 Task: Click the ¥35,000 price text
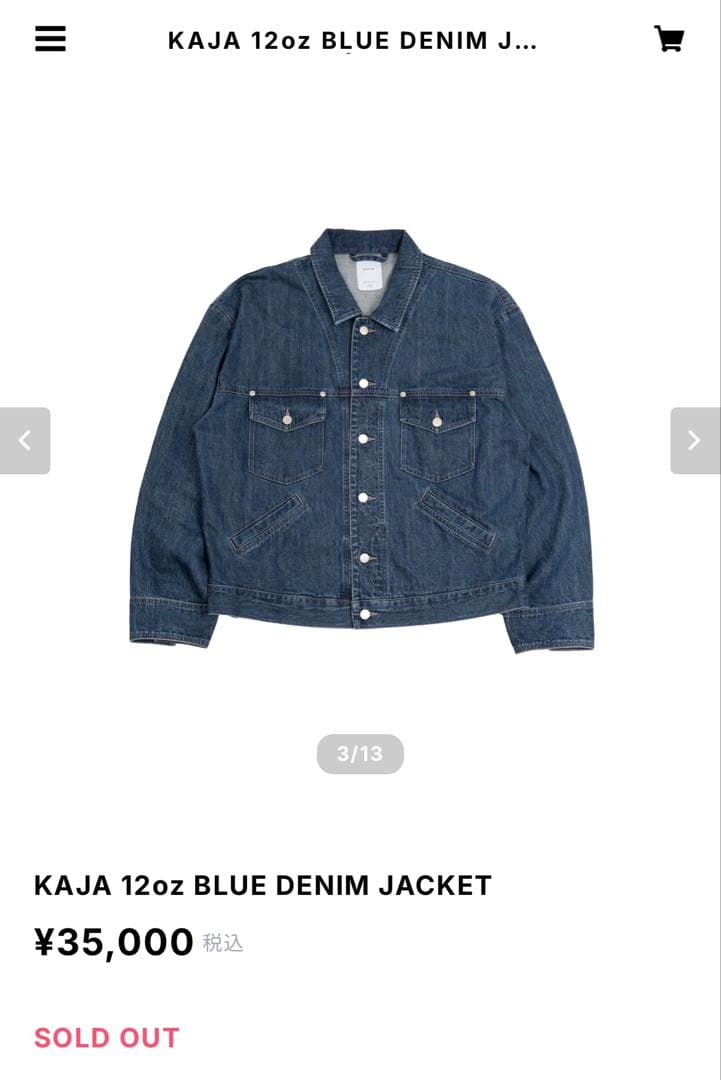(113, 941)
